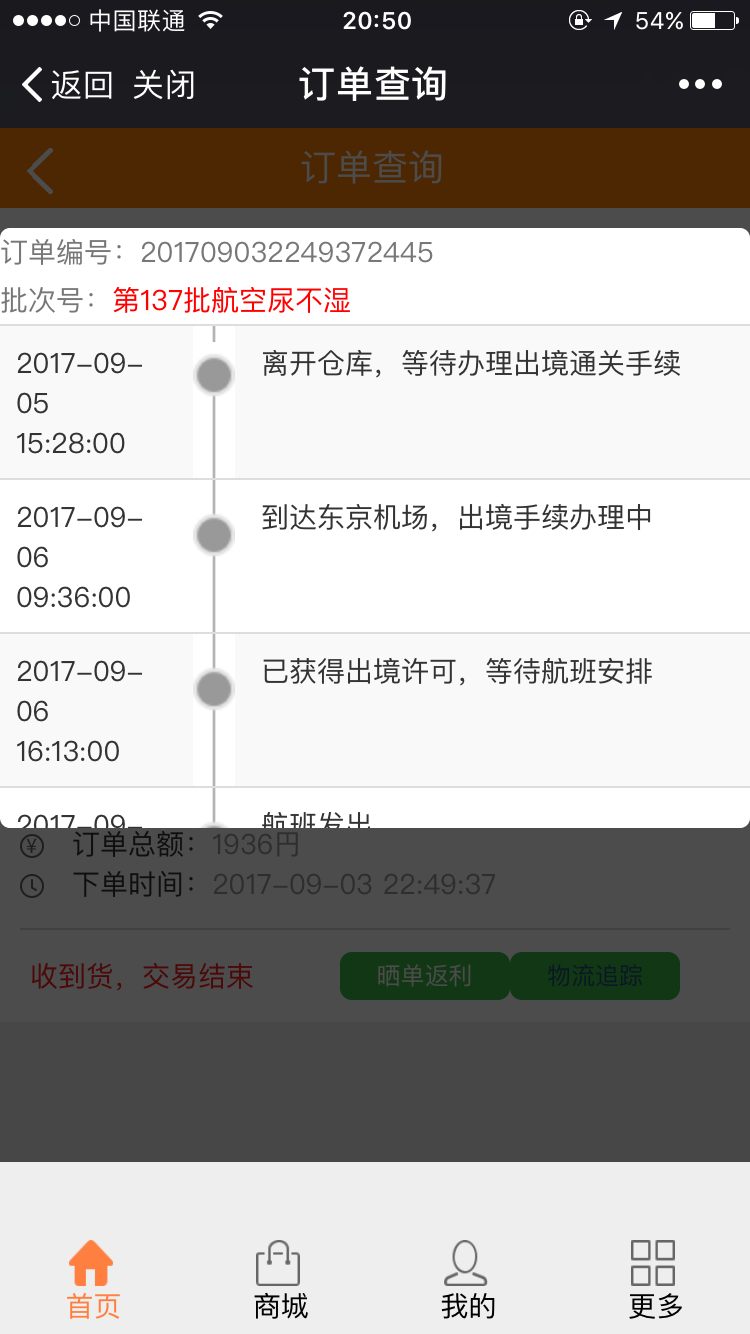Close the page with 关闭
Image resolution: width=750 pixels, height=1334 pixels.
coord(163,85)
